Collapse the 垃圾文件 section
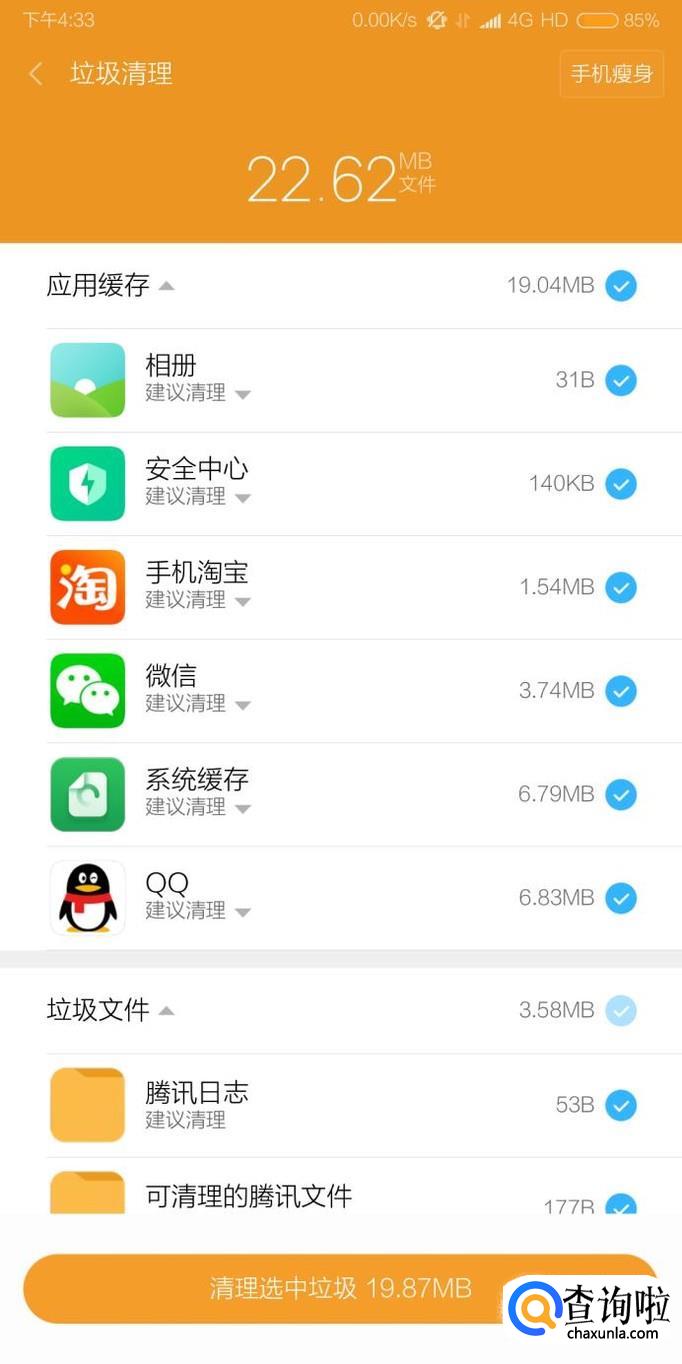The image size is (682, 1364). [x=166, y=1011]
